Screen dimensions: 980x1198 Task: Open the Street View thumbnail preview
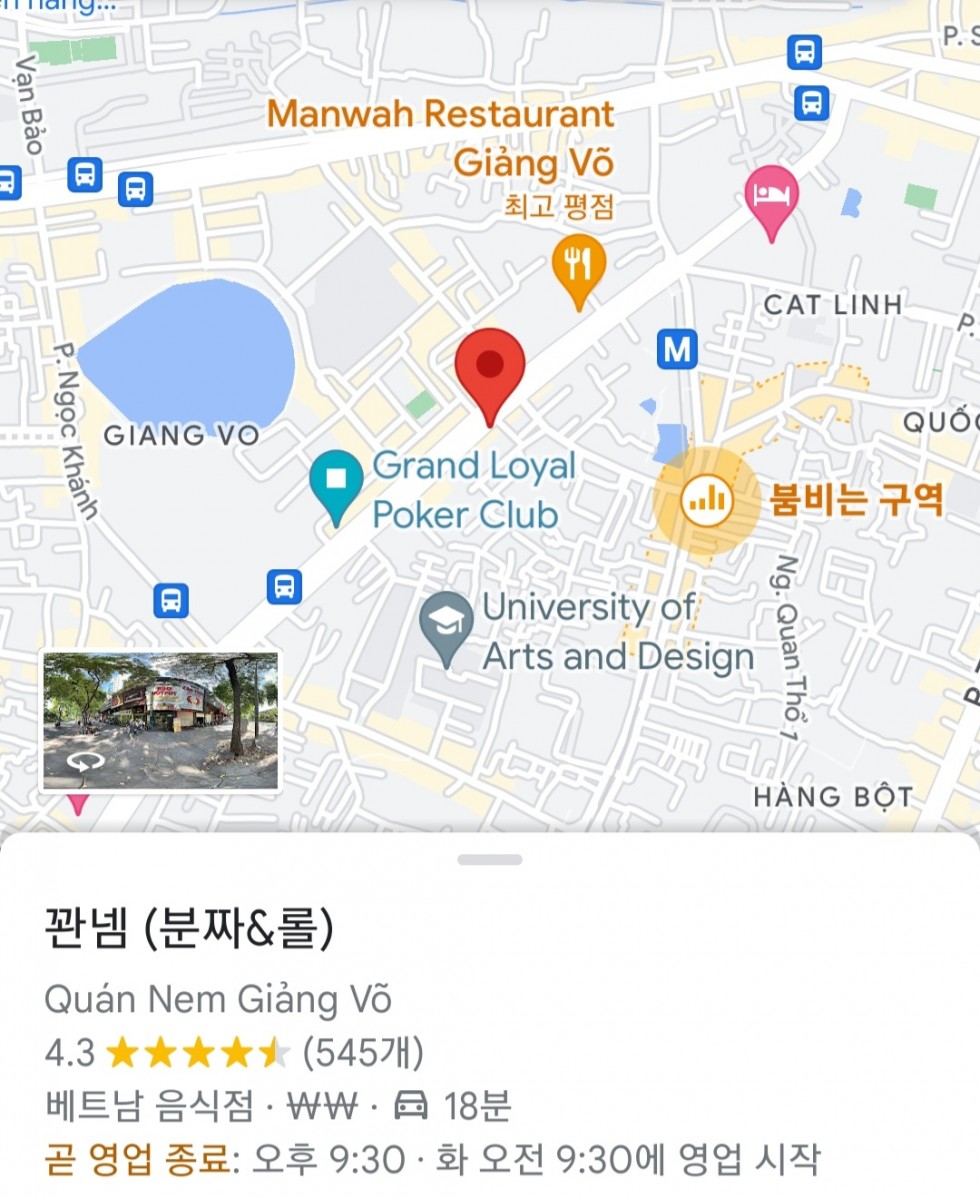[160, 721]
